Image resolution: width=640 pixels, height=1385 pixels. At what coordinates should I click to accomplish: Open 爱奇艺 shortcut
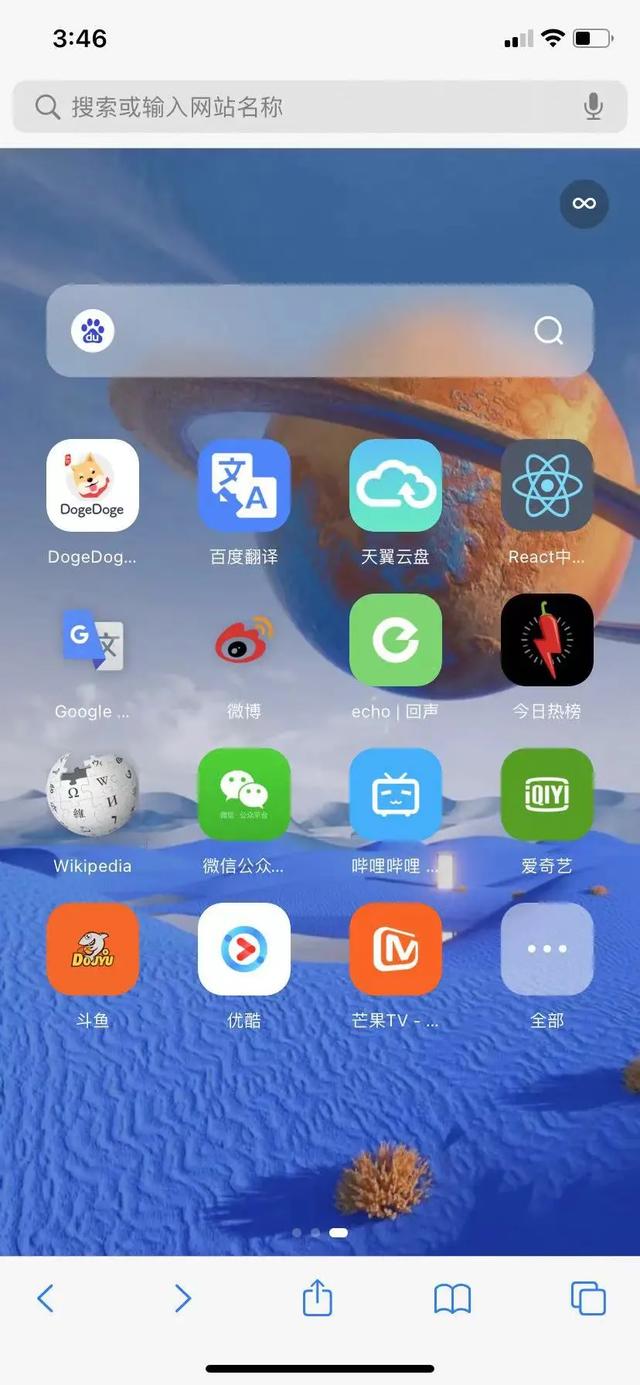coord(547,795)
